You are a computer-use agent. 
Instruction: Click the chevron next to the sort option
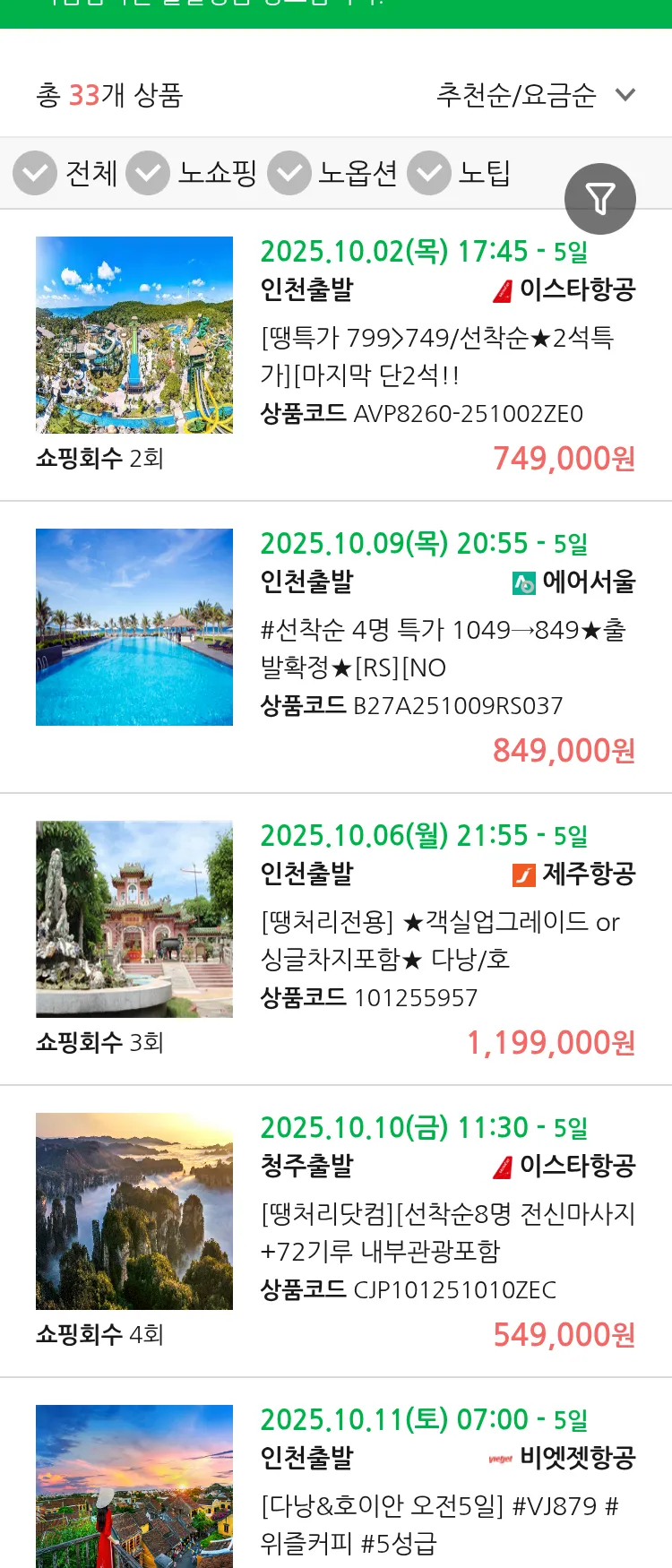click(x=625, y=92)
